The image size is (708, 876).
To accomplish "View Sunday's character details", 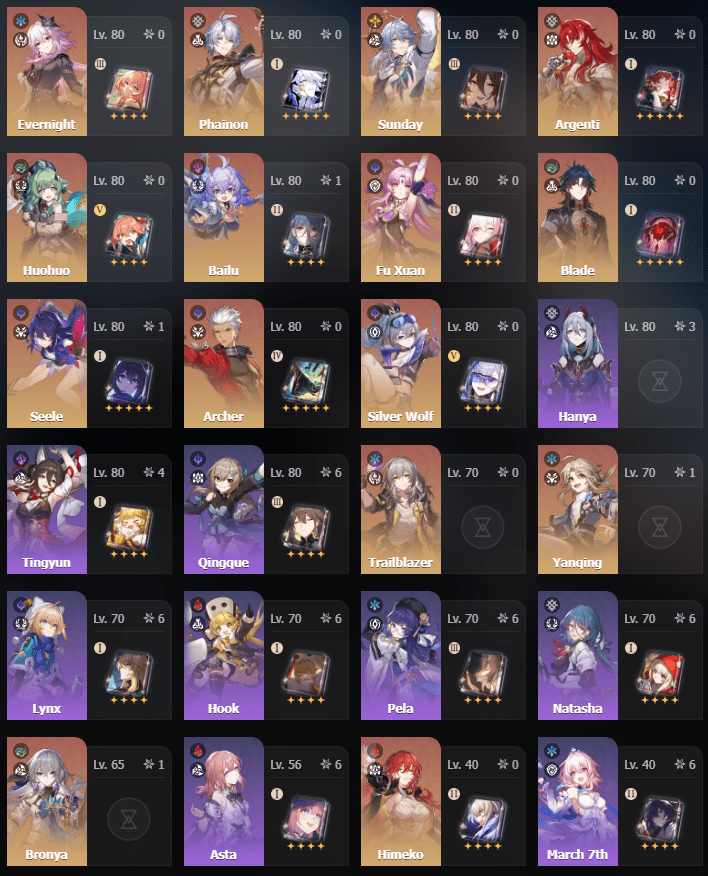I will (x=400, y=70).
